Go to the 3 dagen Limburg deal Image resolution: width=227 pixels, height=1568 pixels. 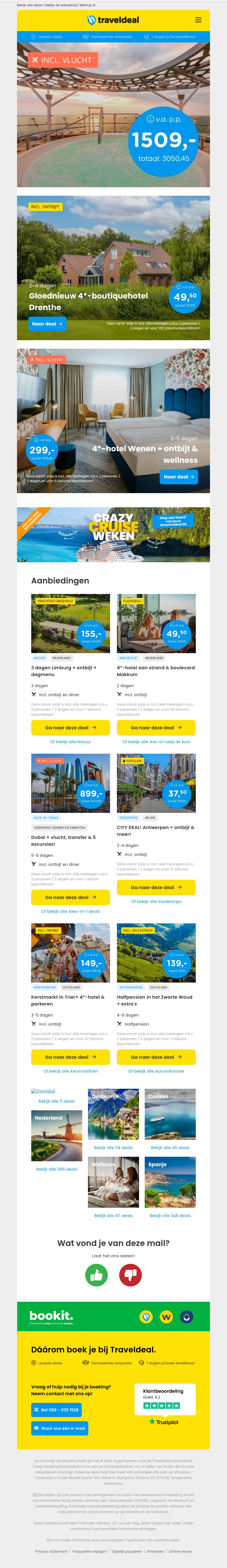pyautogui.click(x=70, y=727)
